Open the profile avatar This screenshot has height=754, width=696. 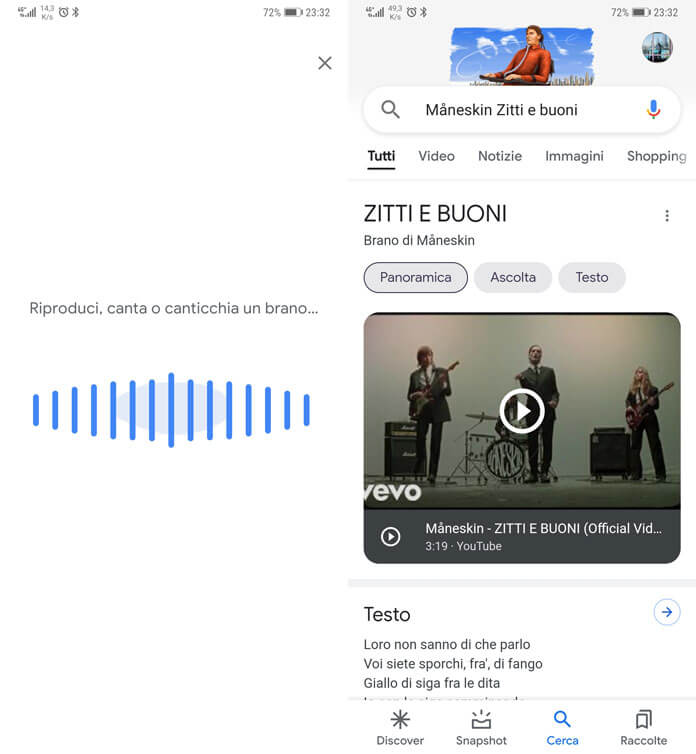click(657, 48)
